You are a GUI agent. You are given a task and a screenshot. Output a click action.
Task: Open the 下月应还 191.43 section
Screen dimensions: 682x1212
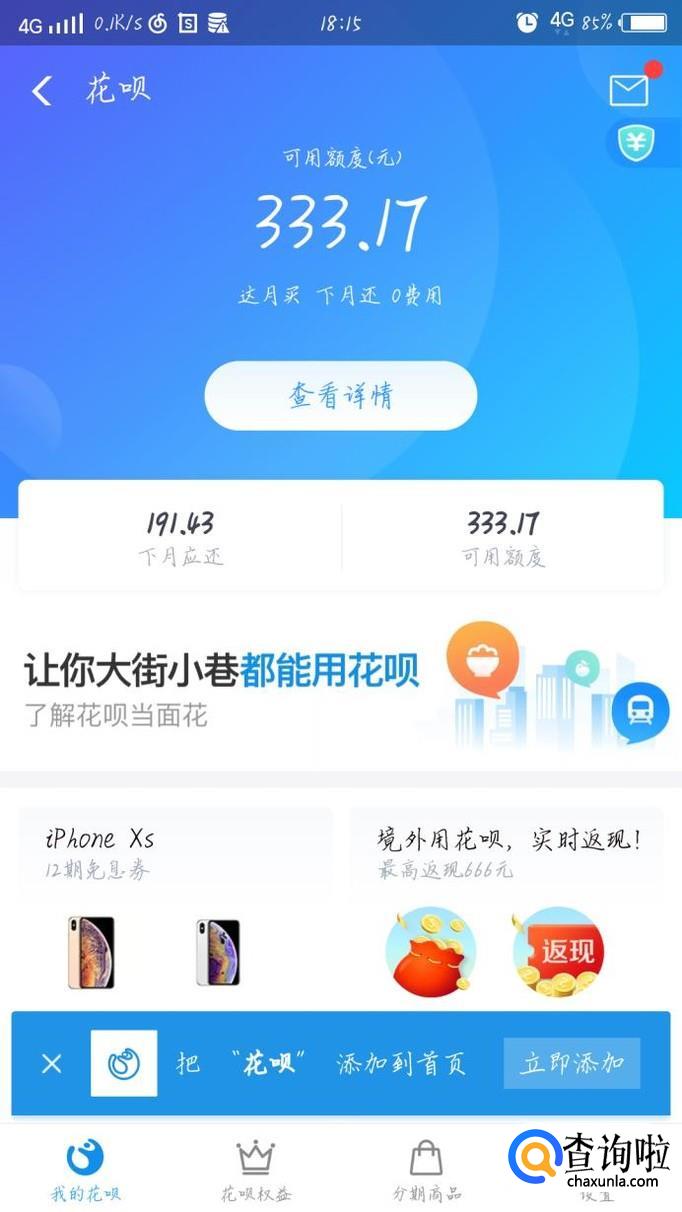[180, 537]
